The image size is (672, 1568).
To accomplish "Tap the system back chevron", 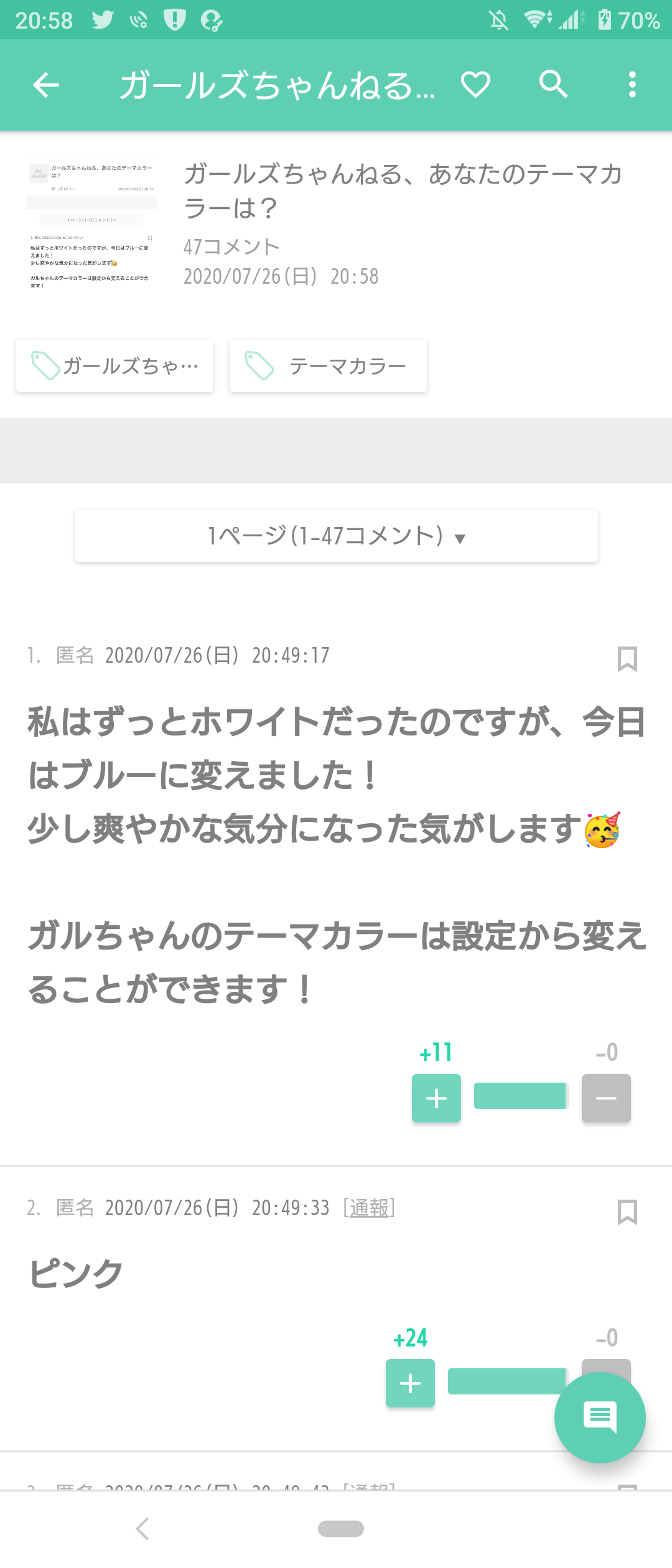I will [x=142, y=1528].
